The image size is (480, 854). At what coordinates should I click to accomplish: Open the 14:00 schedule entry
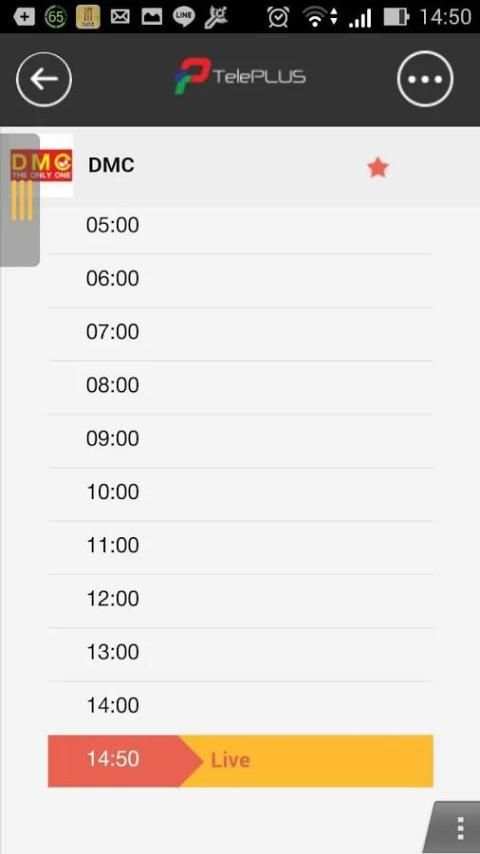(x=240, y=707)
